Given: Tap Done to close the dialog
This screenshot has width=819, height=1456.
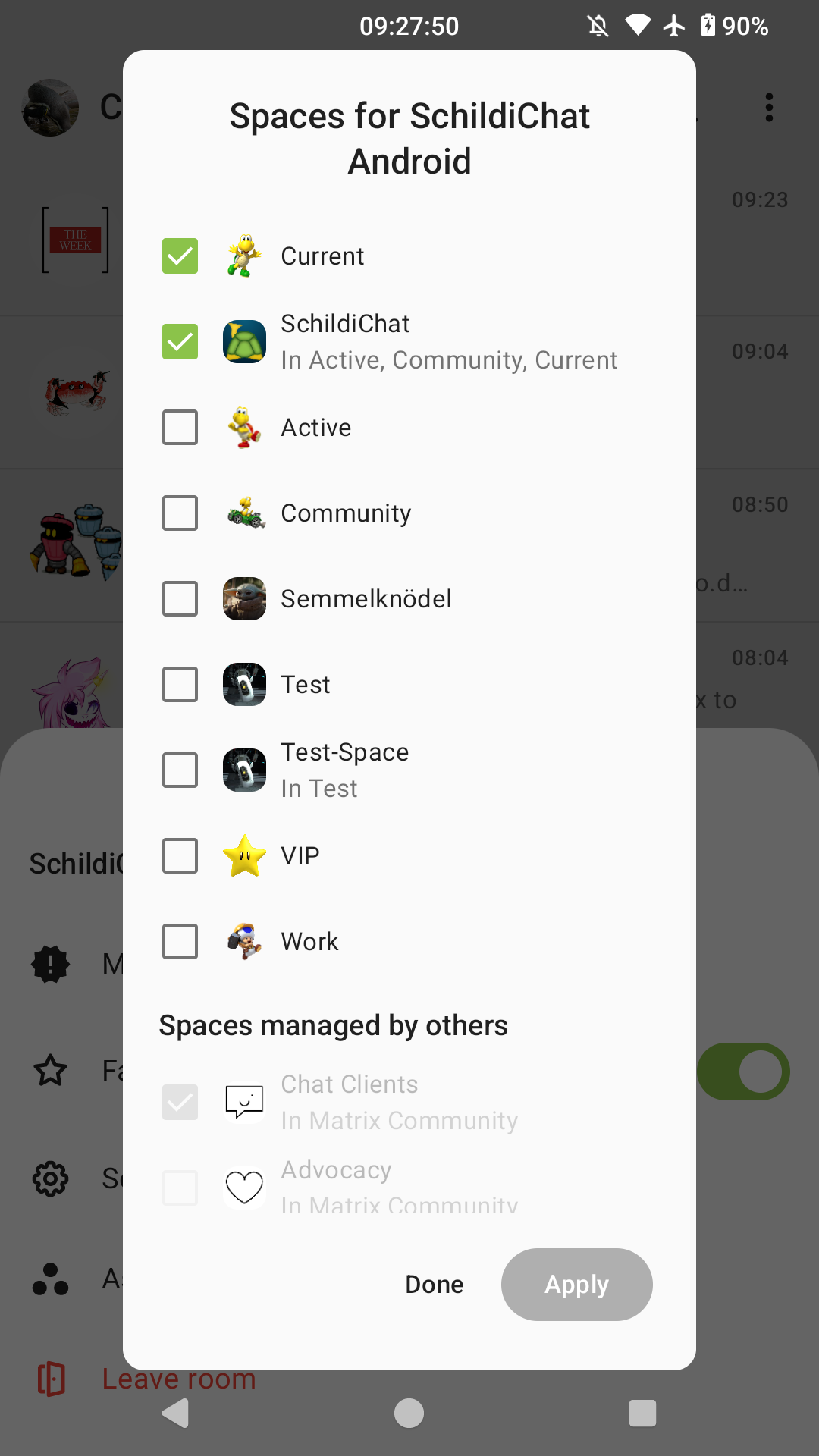Looking at the screenshot, I should click(x=435, y=1285).
